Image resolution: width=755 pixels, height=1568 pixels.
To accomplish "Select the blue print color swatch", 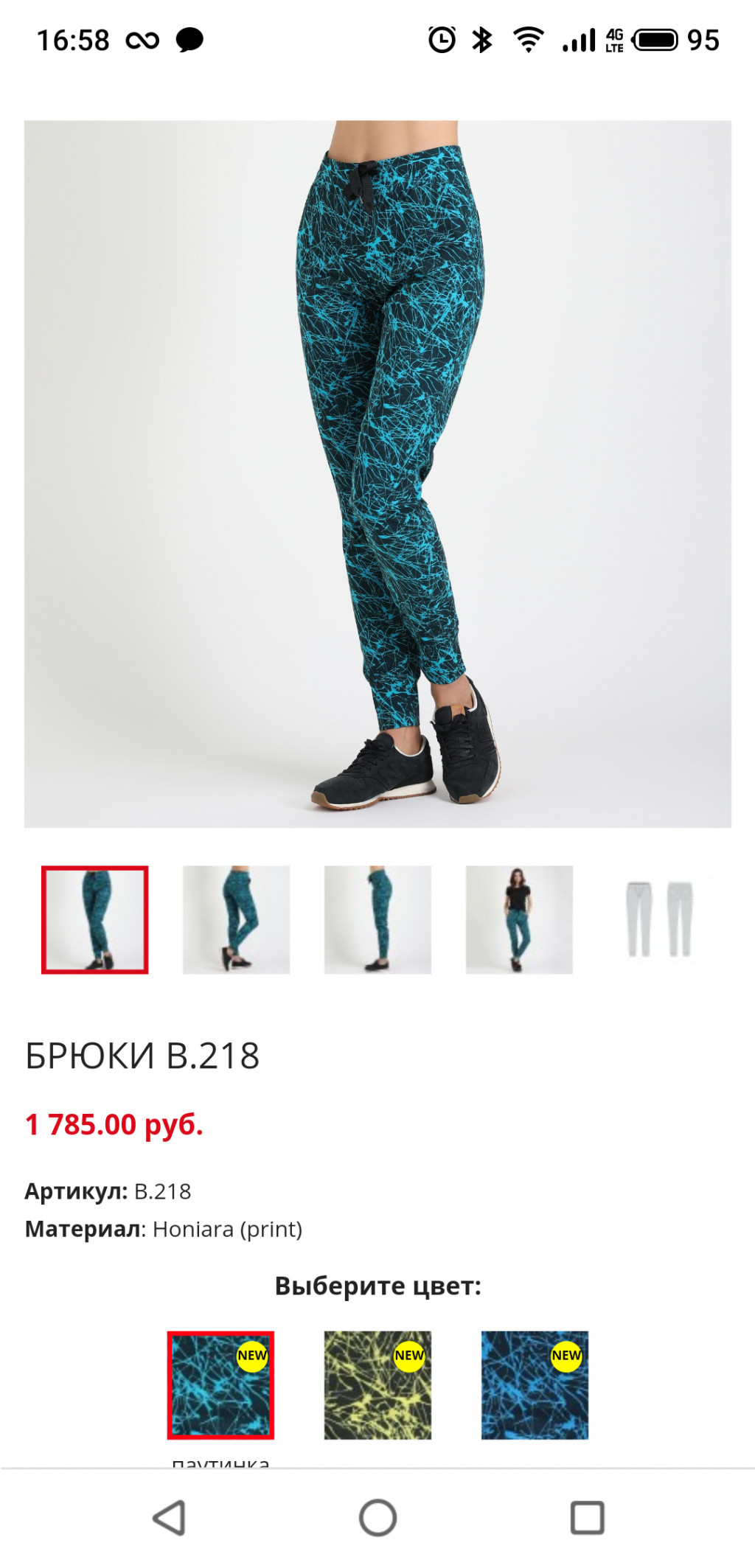I will coord(535,1384).
